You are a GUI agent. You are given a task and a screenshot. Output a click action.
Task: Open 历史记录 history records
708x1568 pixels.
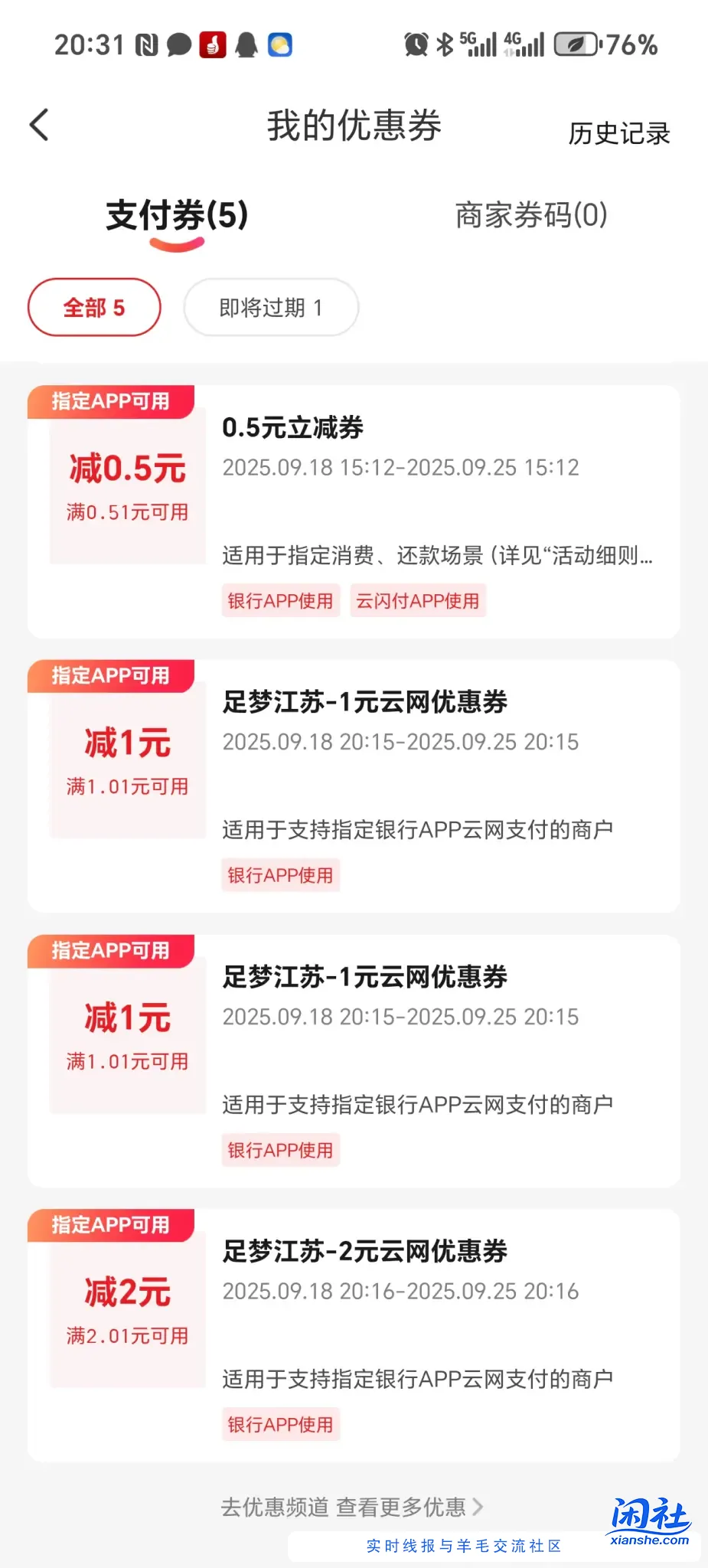click(618, 133)
